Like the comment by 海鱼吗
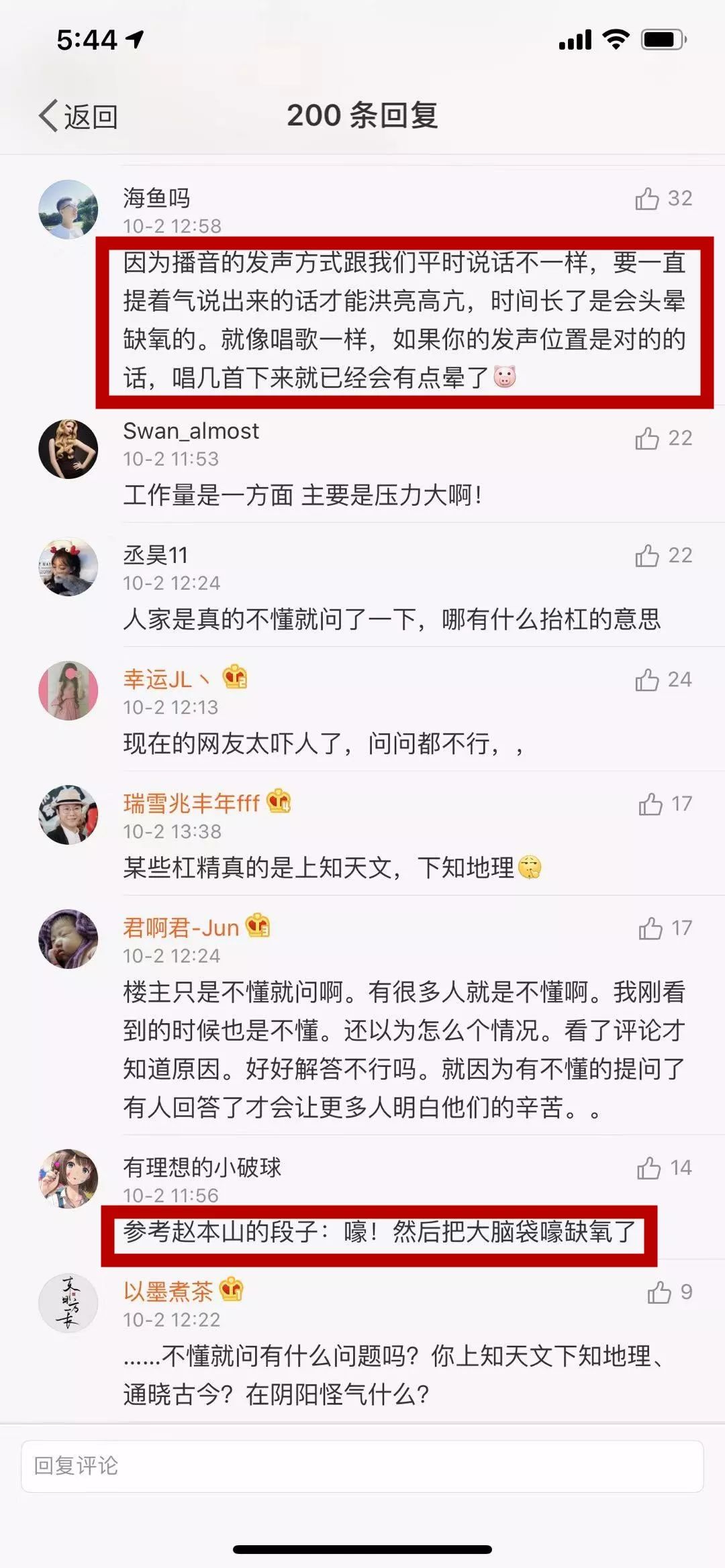The image size is (725, 1568). click(647, 199)
